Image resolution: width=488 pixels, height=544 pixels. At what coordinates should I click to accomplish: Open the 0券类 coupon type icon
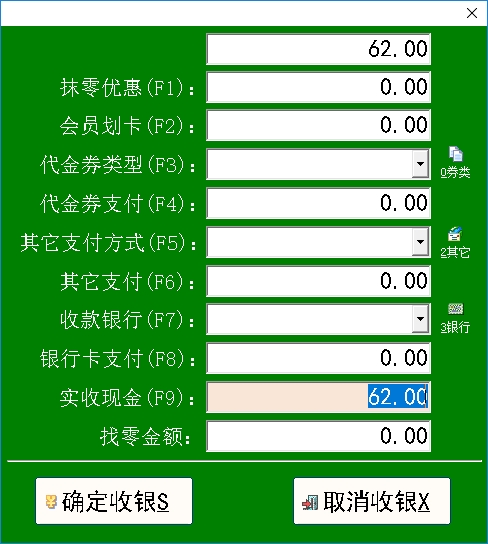tap(455, 162)
